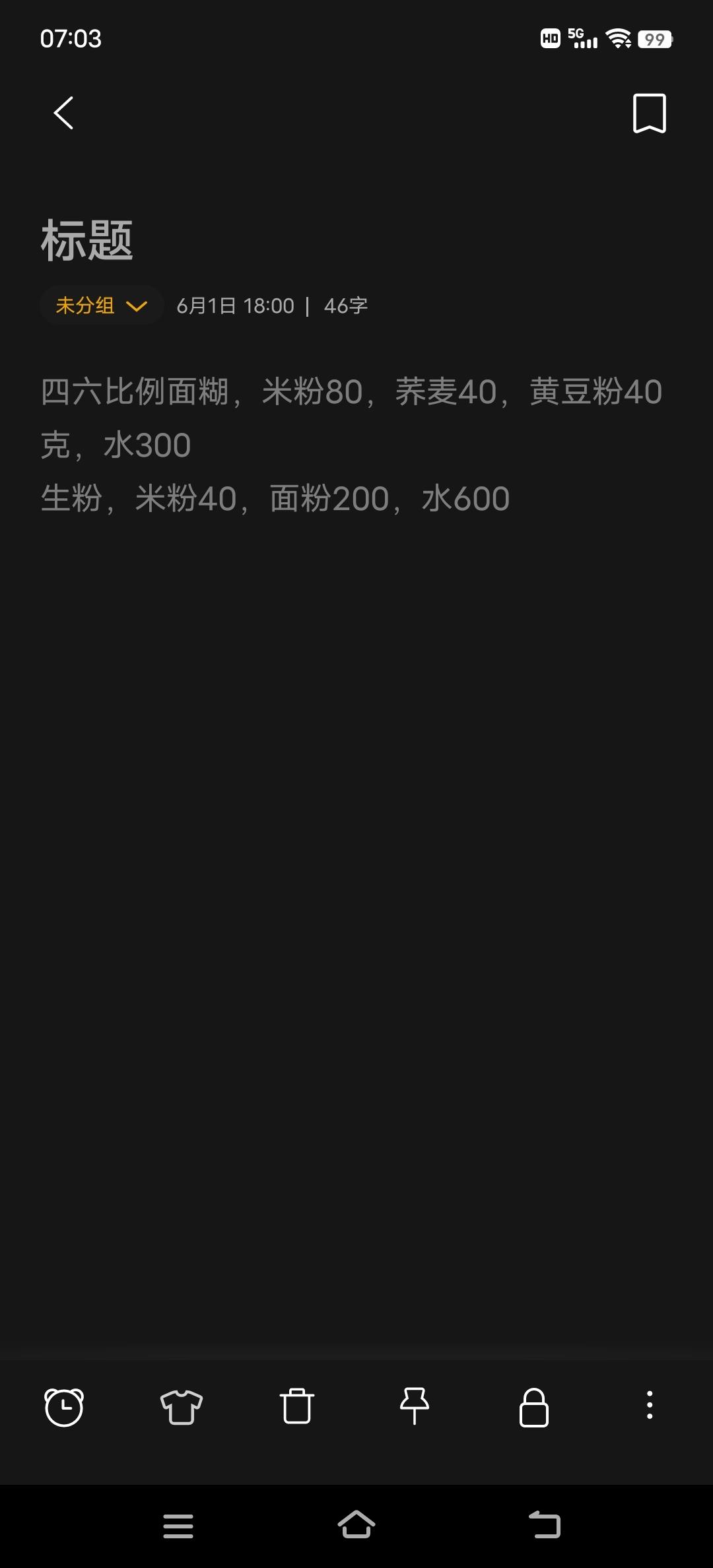
Task: Bookmark the note using top-right icon
Action: click(x=649, y=112)
